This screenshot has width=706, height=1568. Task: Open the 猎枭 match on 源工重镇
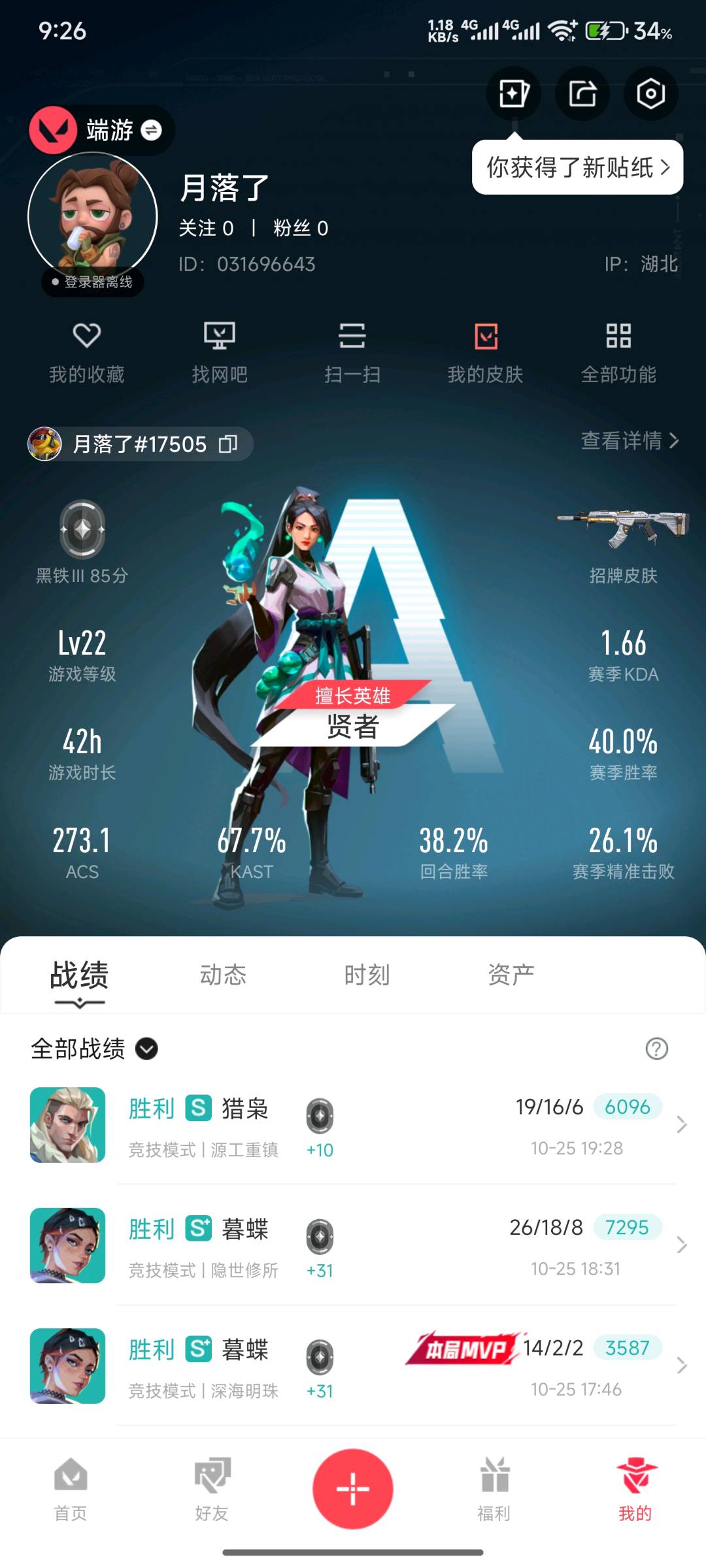click(353, 1125)
